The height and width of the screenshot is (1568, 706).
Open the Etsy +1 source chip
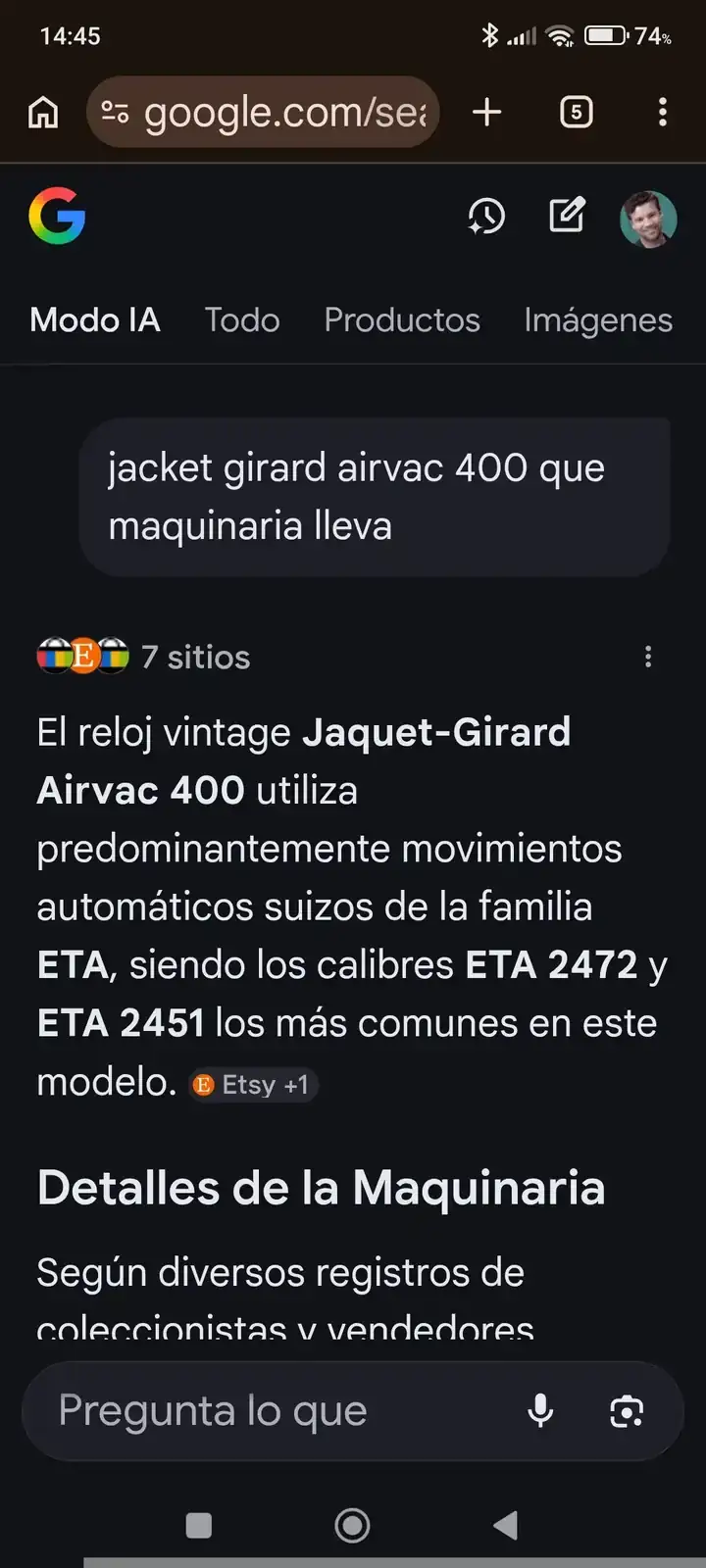point(253,1085)
